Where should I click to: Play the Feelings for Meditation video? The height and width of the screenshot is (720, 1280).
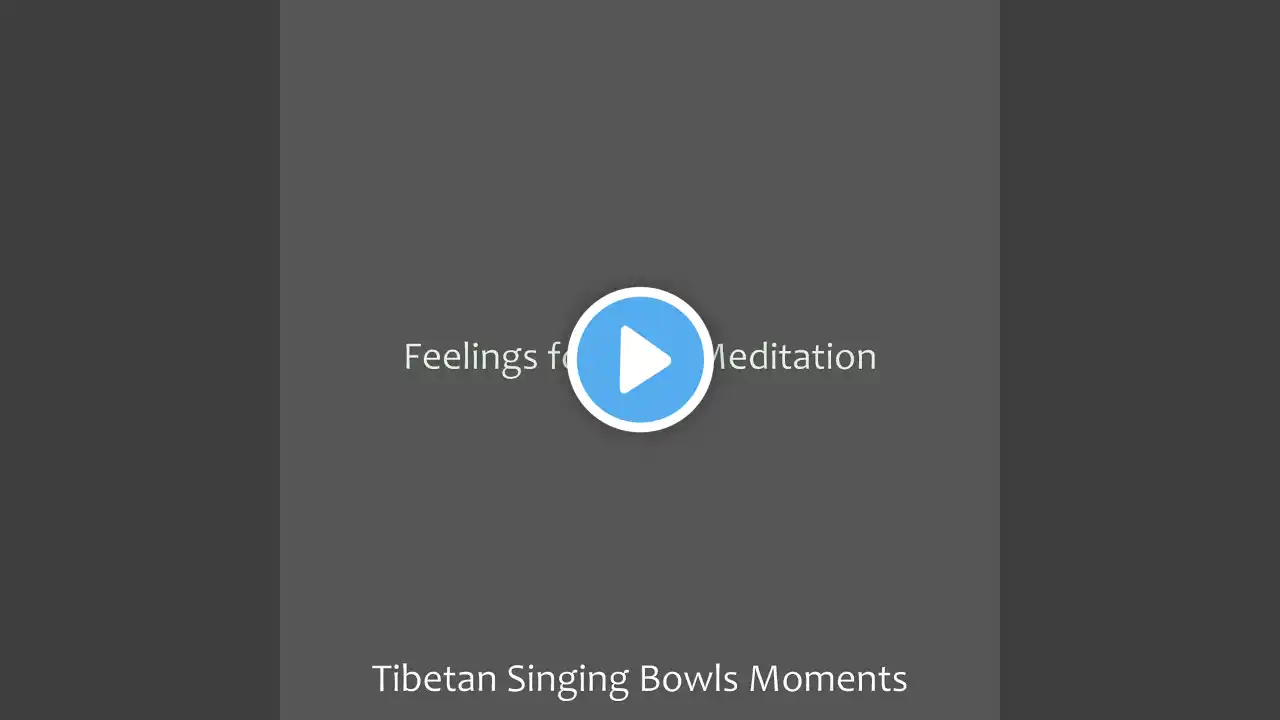pyautogui.click(x=640, y=359)
